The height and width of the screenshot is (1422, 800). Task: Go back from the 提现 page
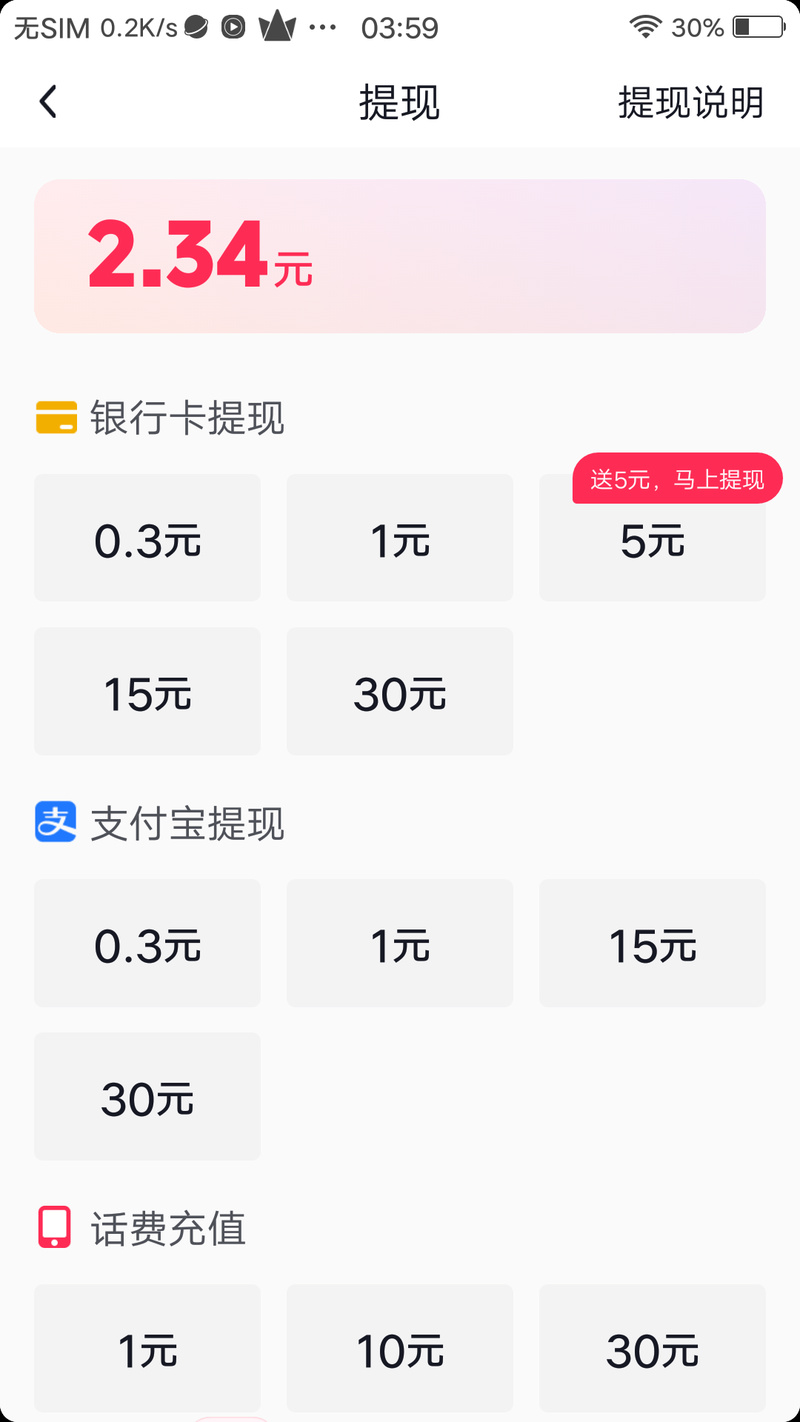point(48,102)
